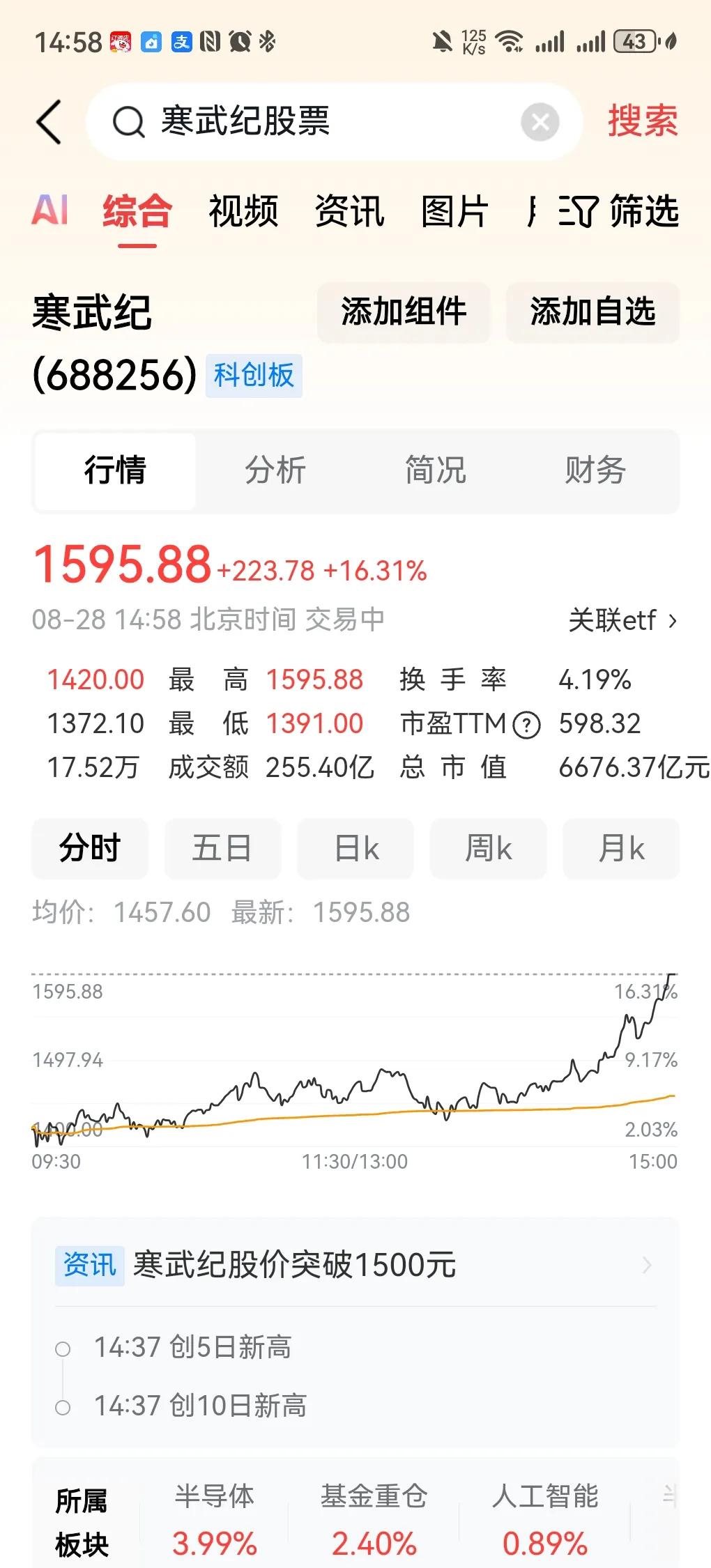Screen dimensions: 711x1568
Task: Switch chart to 月k
Action: [621, 848]
